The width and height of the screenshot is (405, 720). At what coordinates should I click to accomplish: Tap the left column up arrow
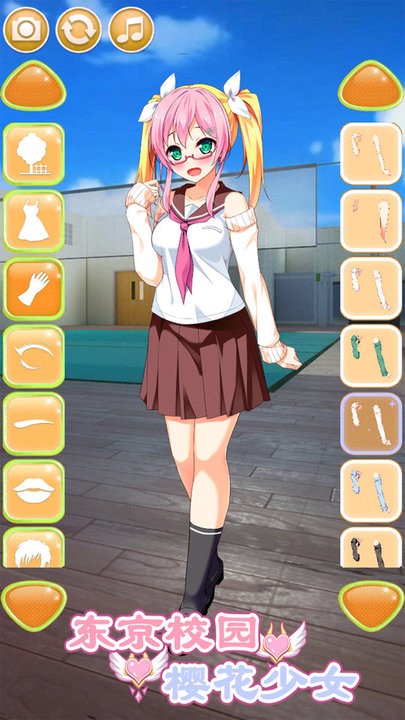34,86
